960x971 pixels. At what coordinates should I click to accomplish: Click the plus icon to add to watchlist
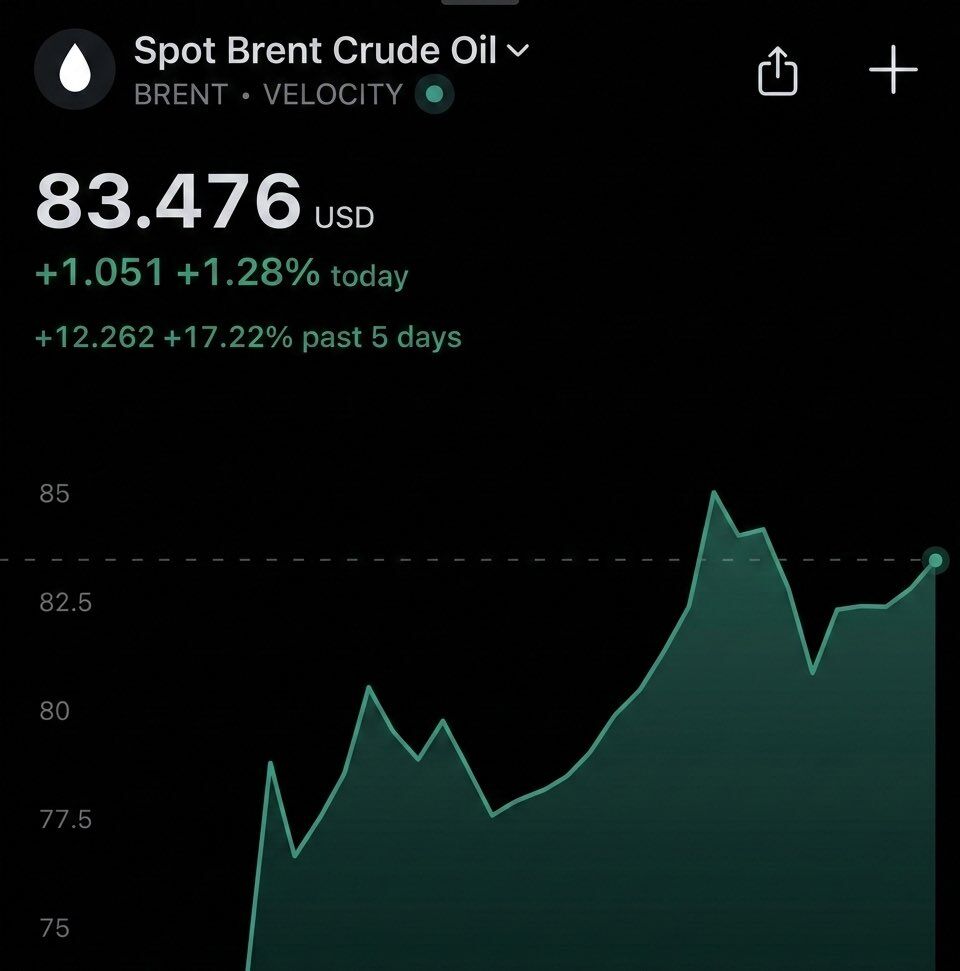click(894, 68)
